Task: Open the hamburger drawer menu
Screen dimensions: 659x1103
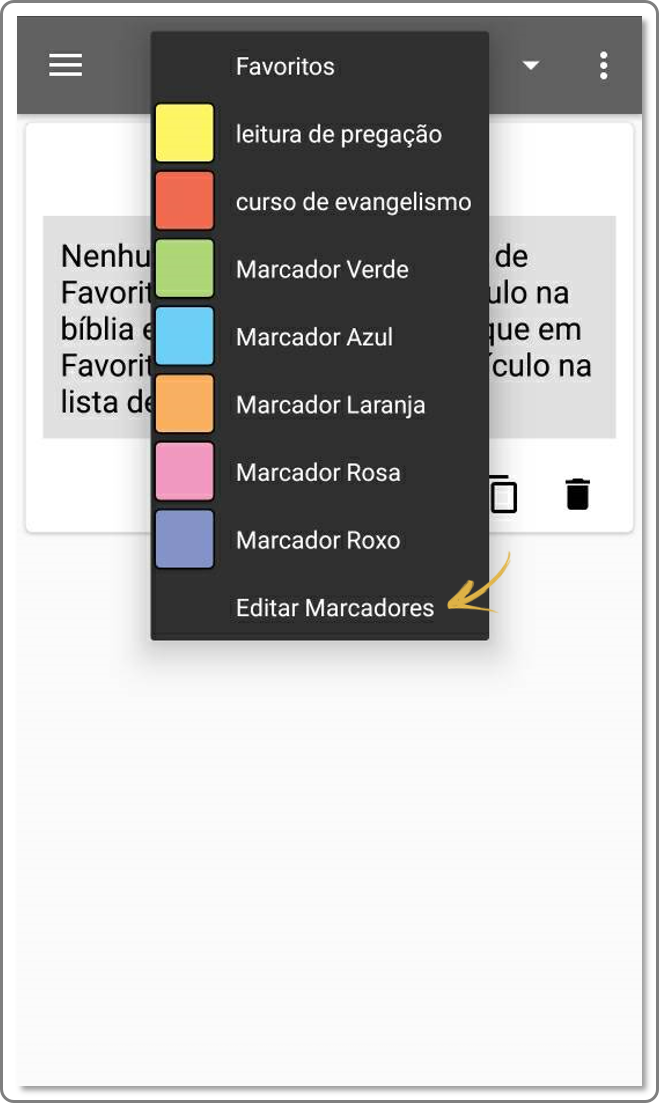Action: tap(65, 65)
